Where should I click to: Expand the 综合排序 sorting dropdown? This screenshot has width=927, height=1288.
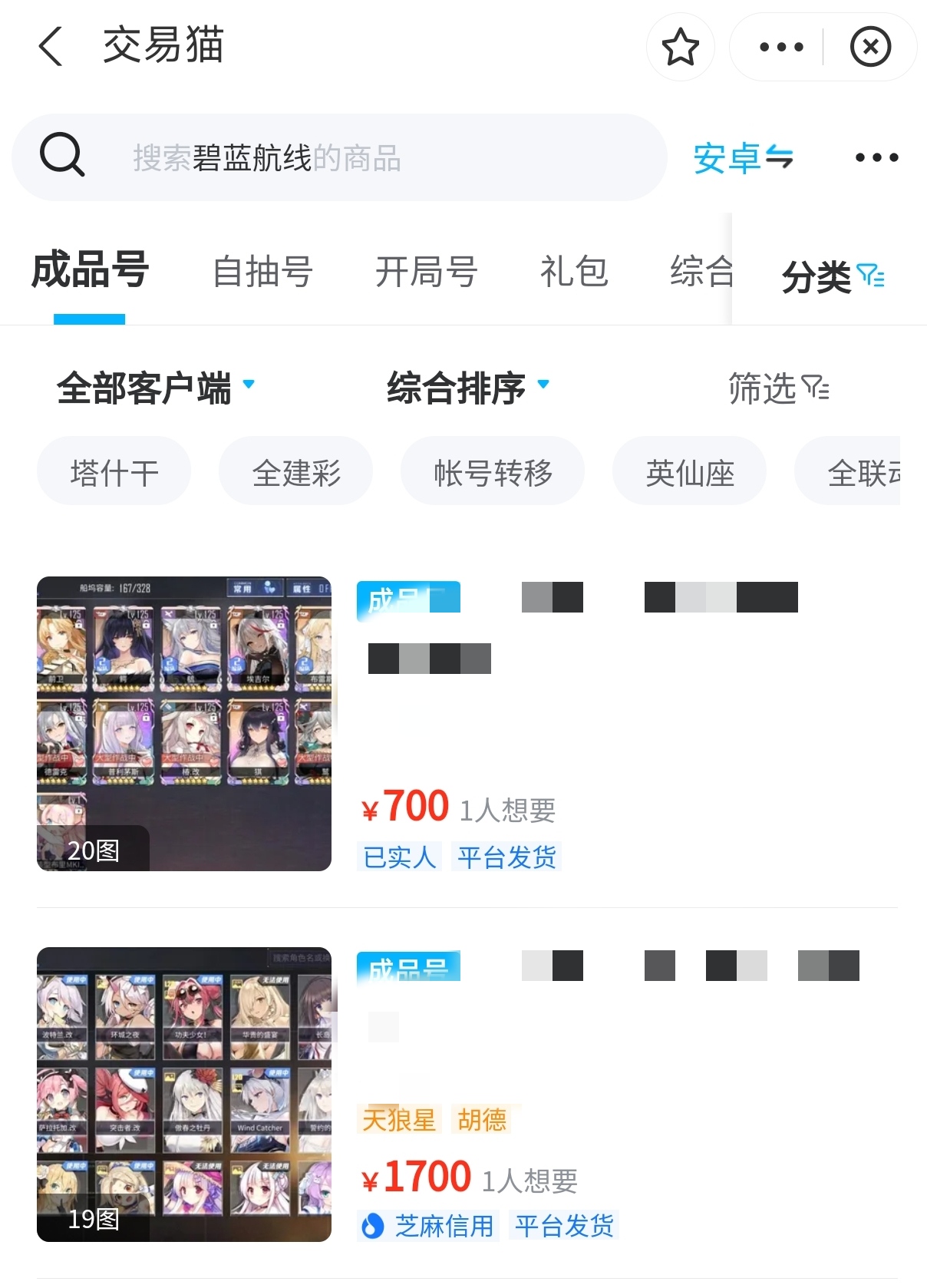coord(468,388)
